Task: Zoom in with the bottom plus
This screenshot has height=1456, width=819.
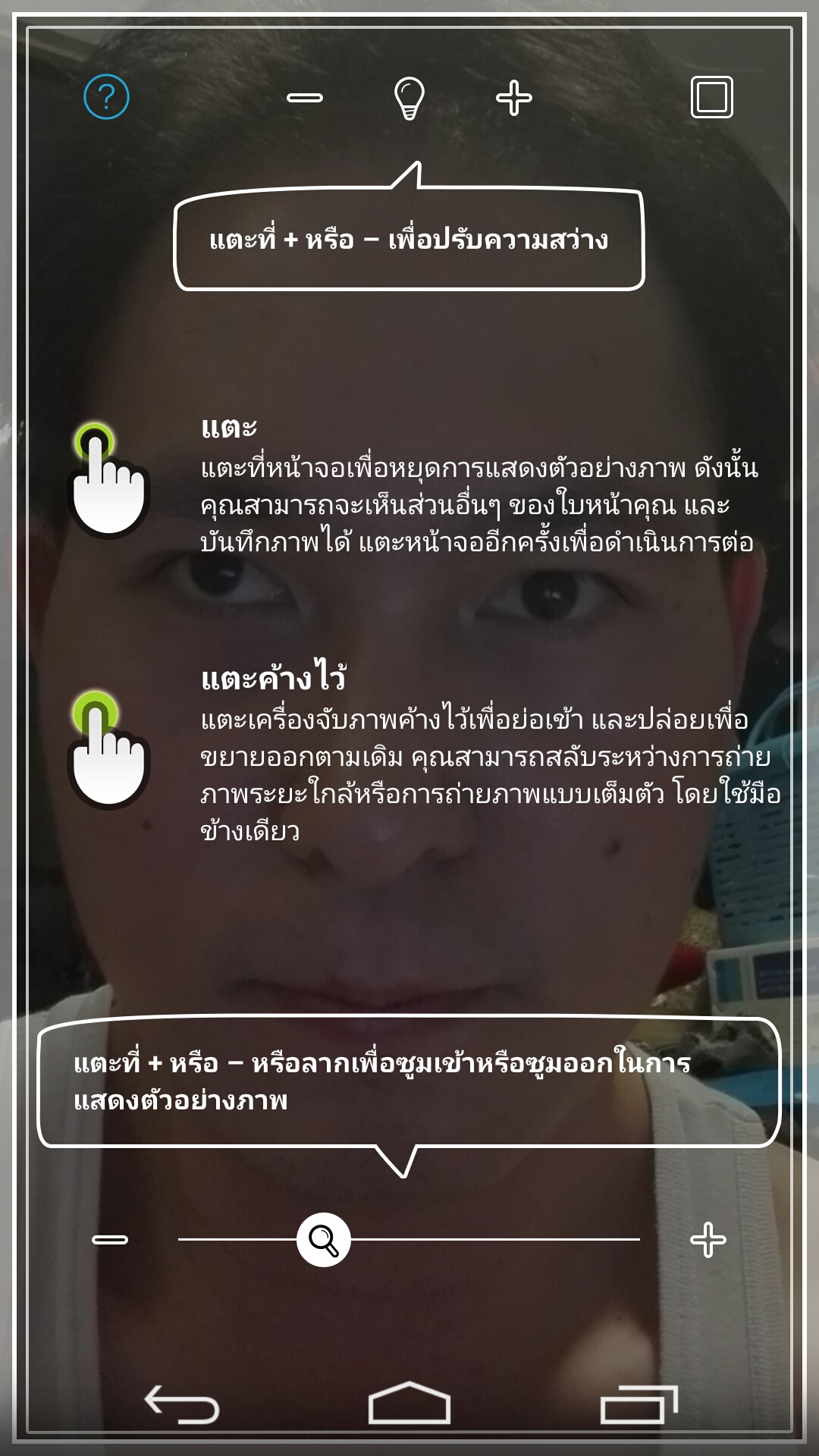Action: click(708, 1240)
